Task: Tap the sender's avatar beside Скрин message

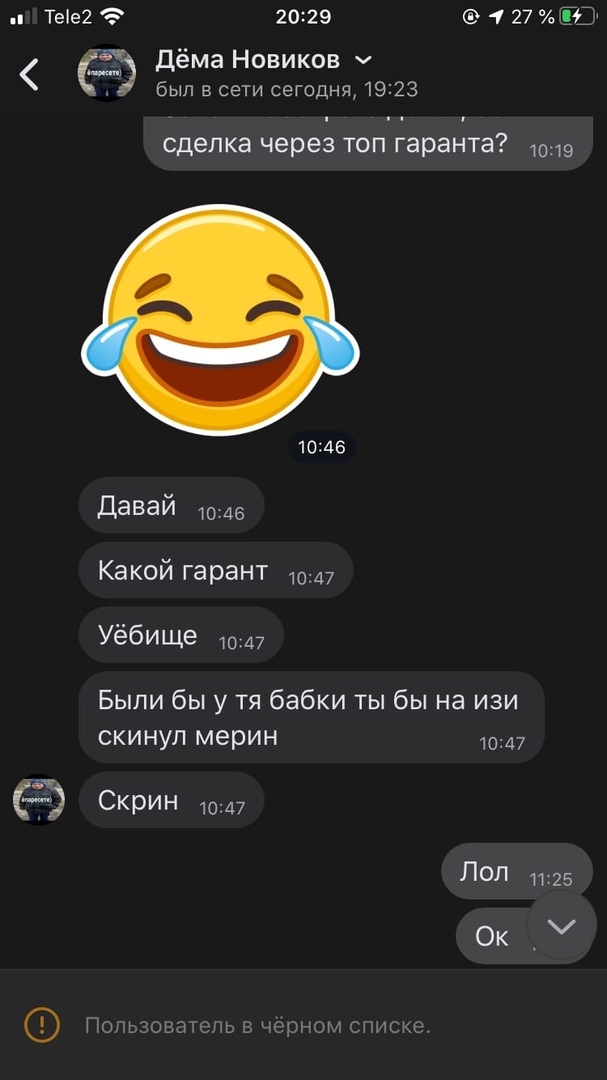Action: (x=38, y=799)
